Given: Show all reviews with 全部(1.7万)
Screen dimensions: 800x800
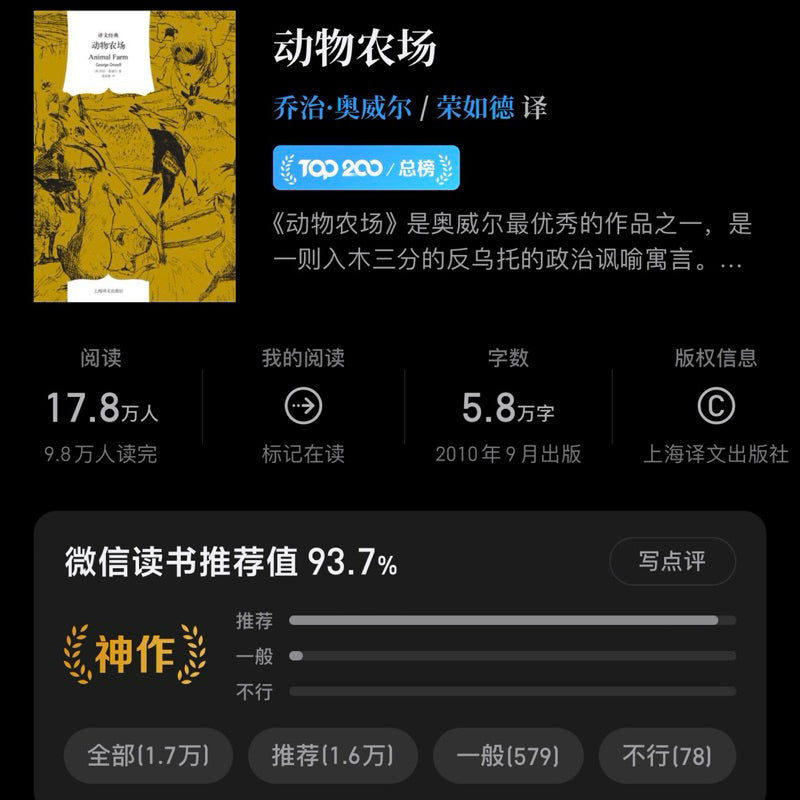Looking at the screenshot, I should [148, 755].
